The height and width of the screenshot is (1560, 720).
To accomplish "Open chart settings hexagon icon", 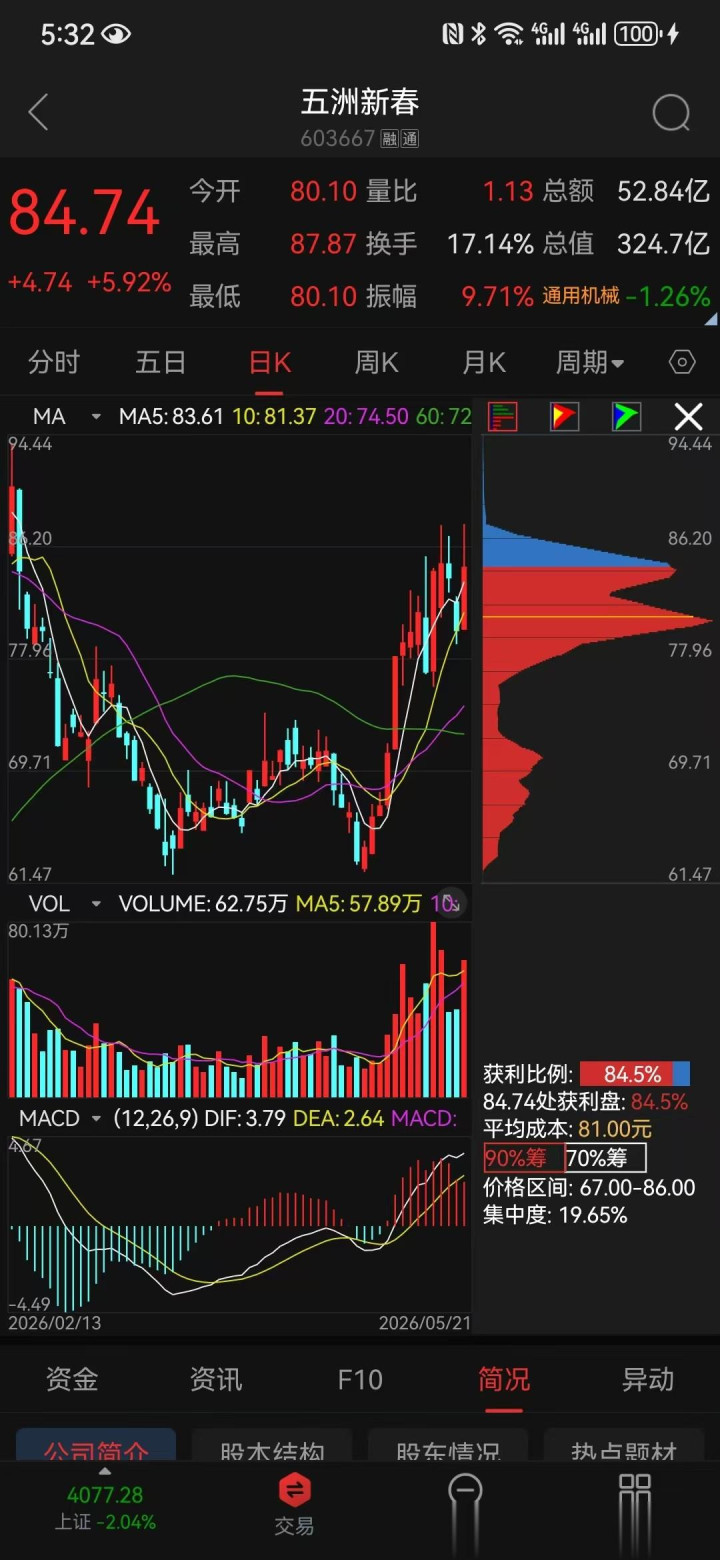I will pos(682,362).
